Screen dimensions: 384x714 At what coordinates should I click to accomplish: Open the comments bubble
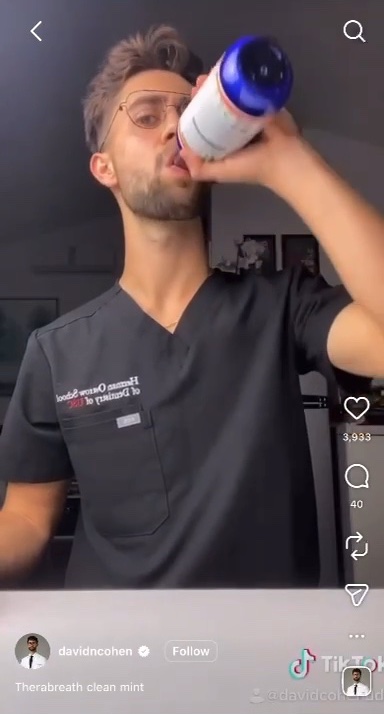coord(357,477)
